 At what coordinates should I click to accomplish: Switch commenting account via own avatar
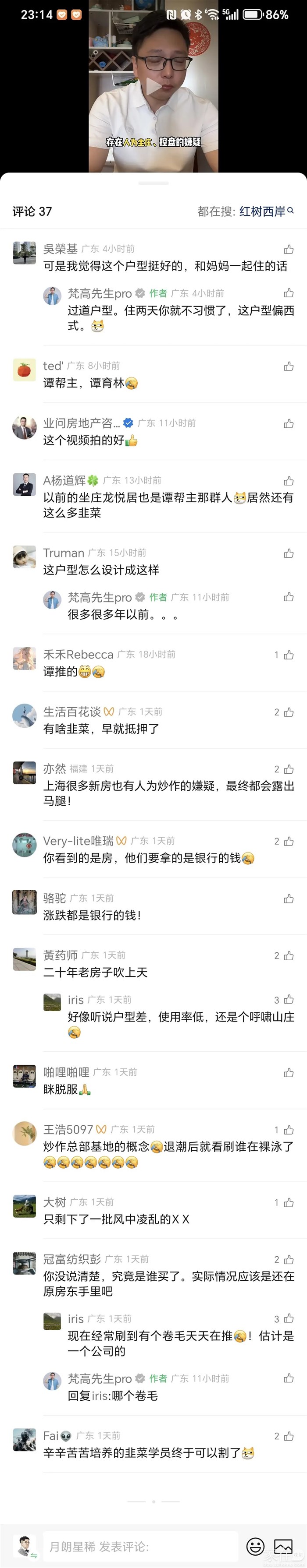pyautogui.click(x=25, y=1547)
